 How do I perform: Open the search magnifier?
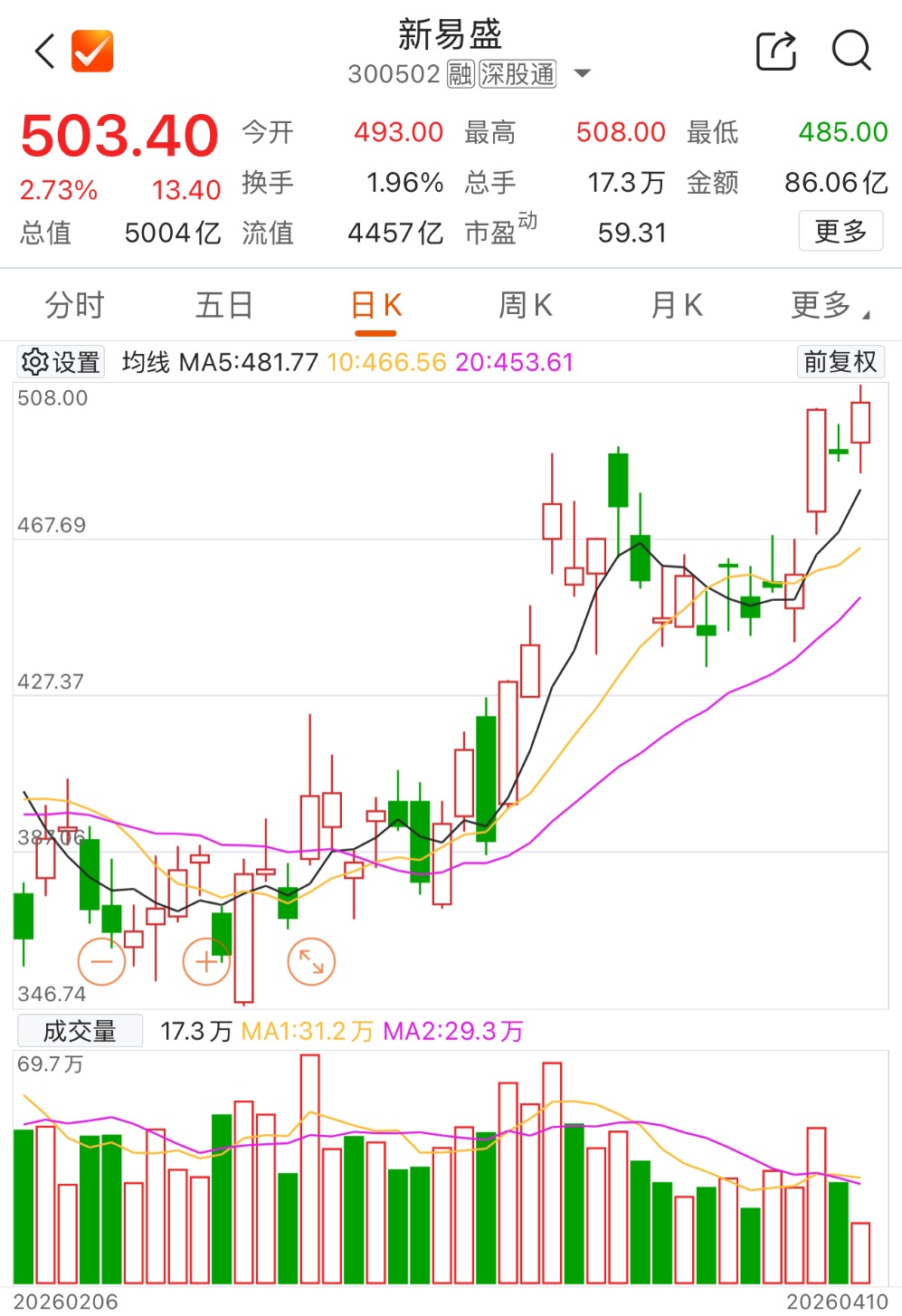pyautogui.click(x=850, y=51)
